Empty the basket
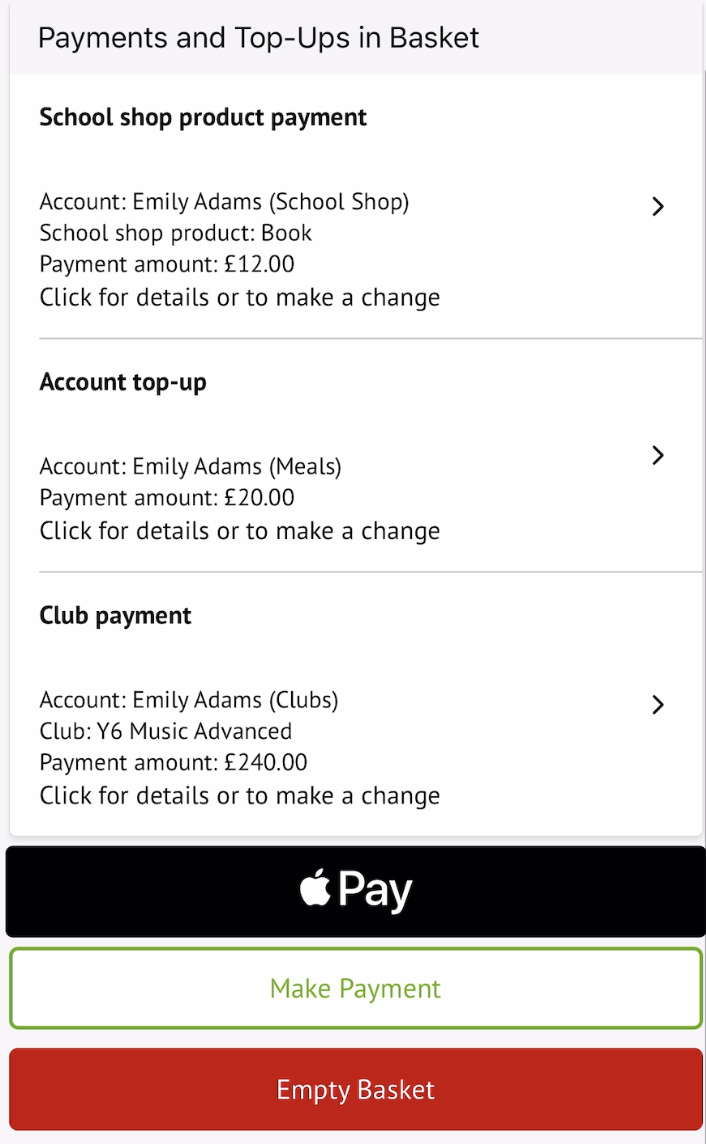This screenshot has width=706, height=1144. pyautogui.click(x=355, y=1089)
